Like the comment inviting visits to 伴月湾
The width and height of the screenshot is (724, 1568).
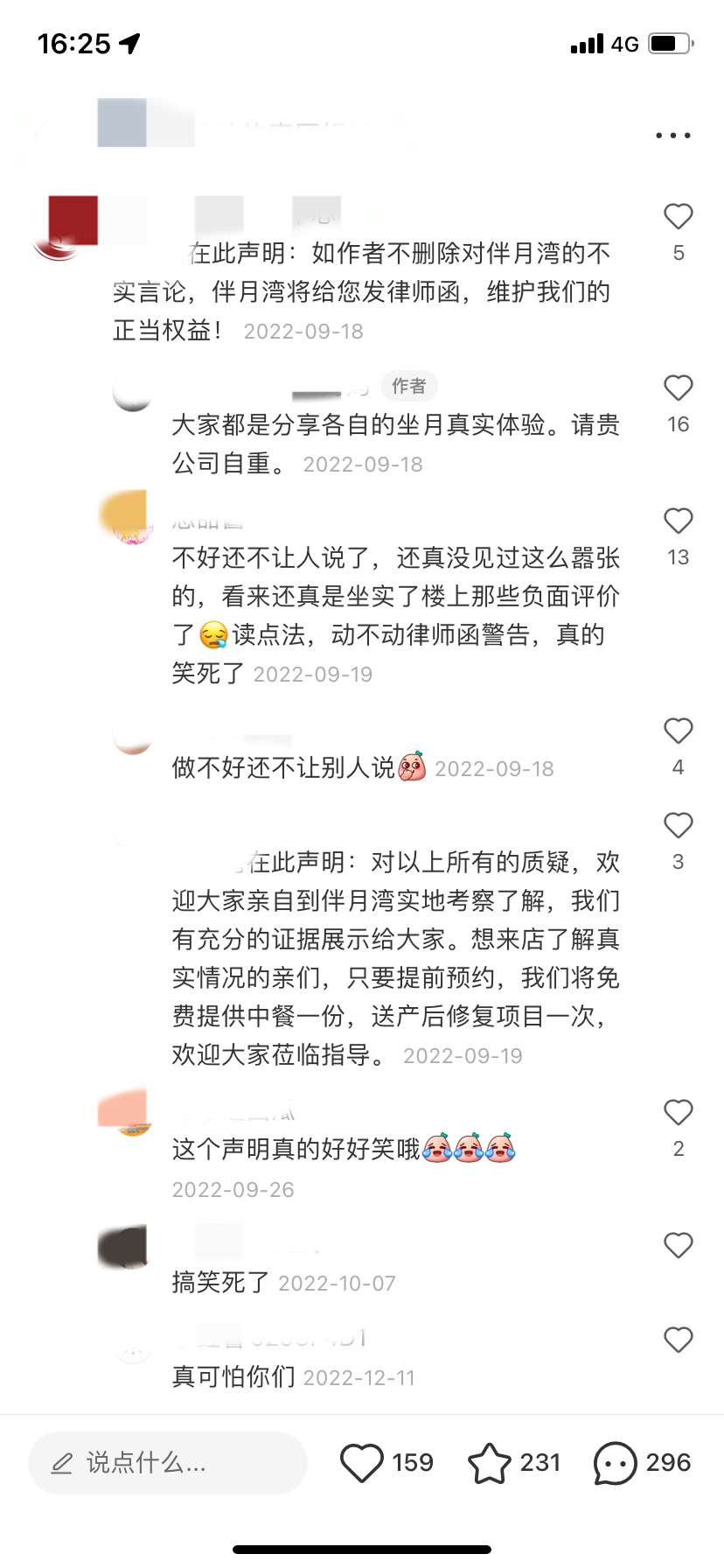[678, 826]
